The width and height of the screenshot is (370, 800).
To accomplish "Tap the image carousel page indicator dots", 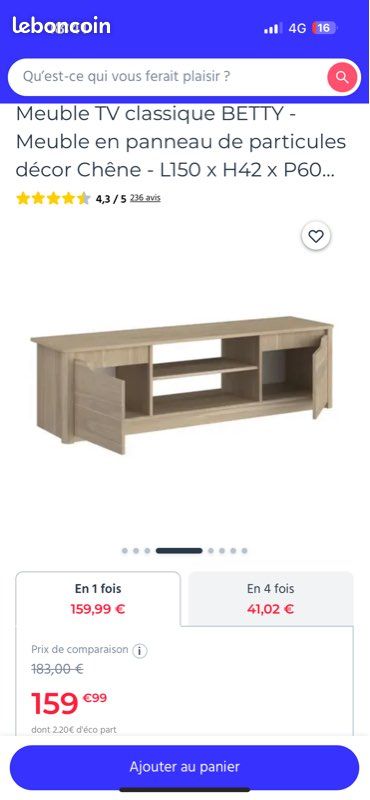I will click(185, 551).
